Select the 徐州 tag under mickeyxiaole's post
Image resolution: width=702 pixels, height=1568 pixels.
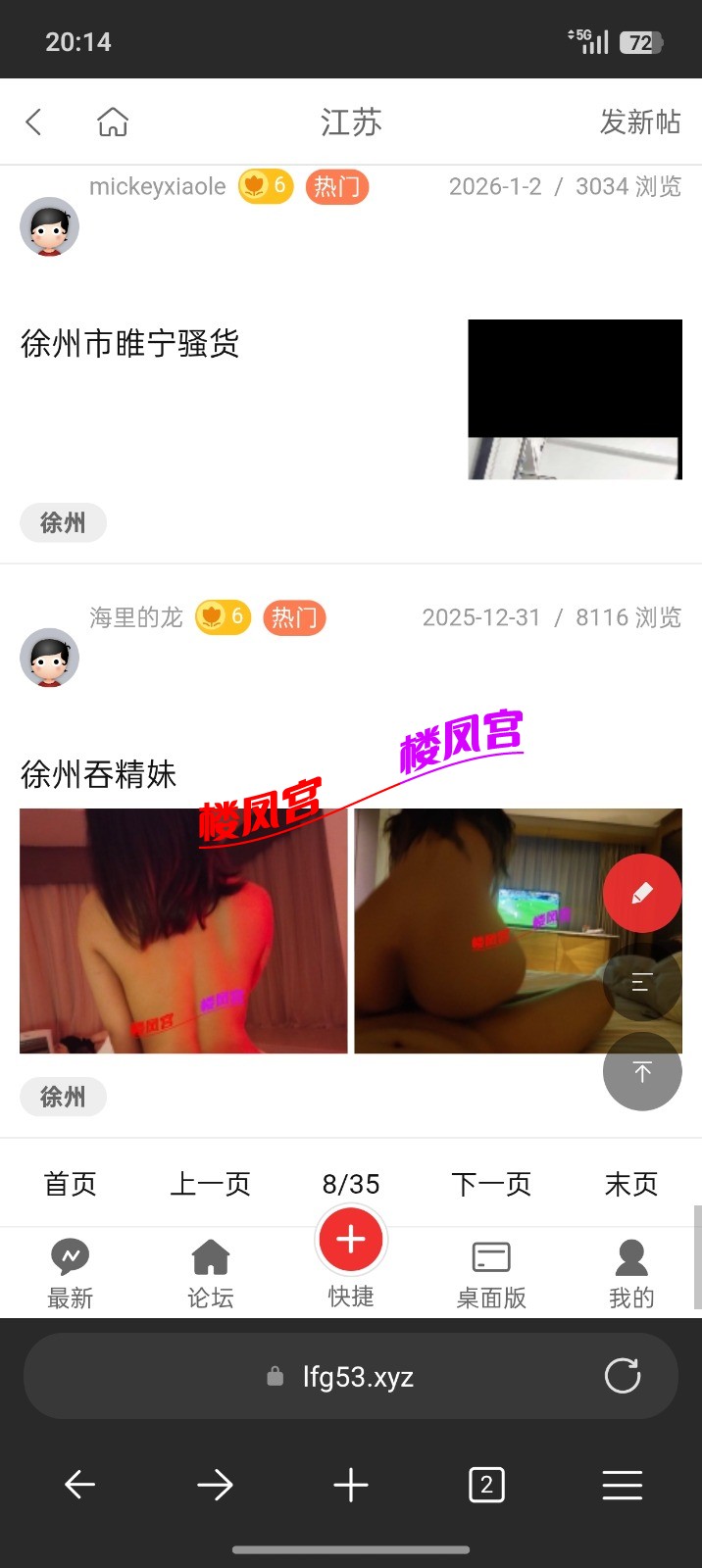pos(63,523)
